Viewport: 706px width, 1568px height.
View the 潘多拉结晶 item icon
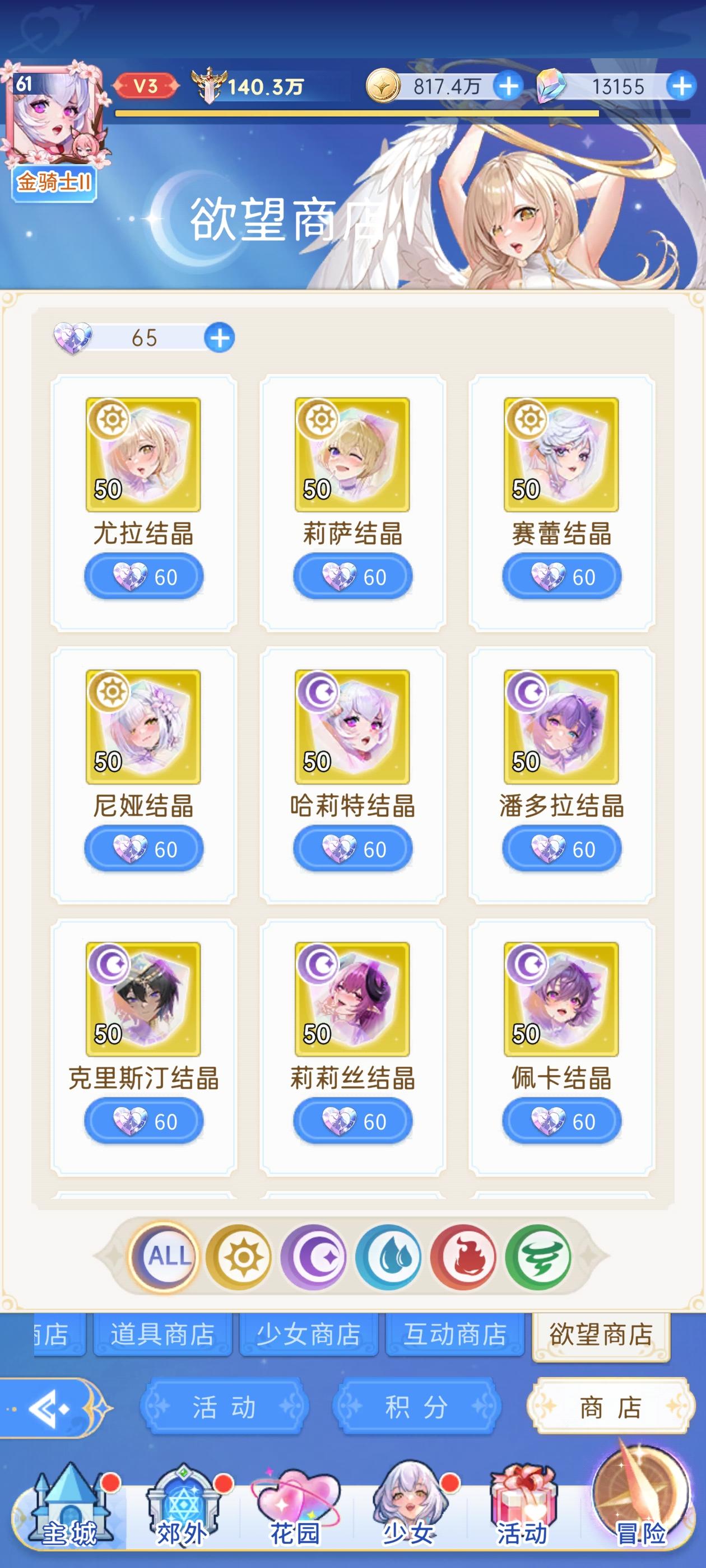pyautogui.click(x=561, y=726)
